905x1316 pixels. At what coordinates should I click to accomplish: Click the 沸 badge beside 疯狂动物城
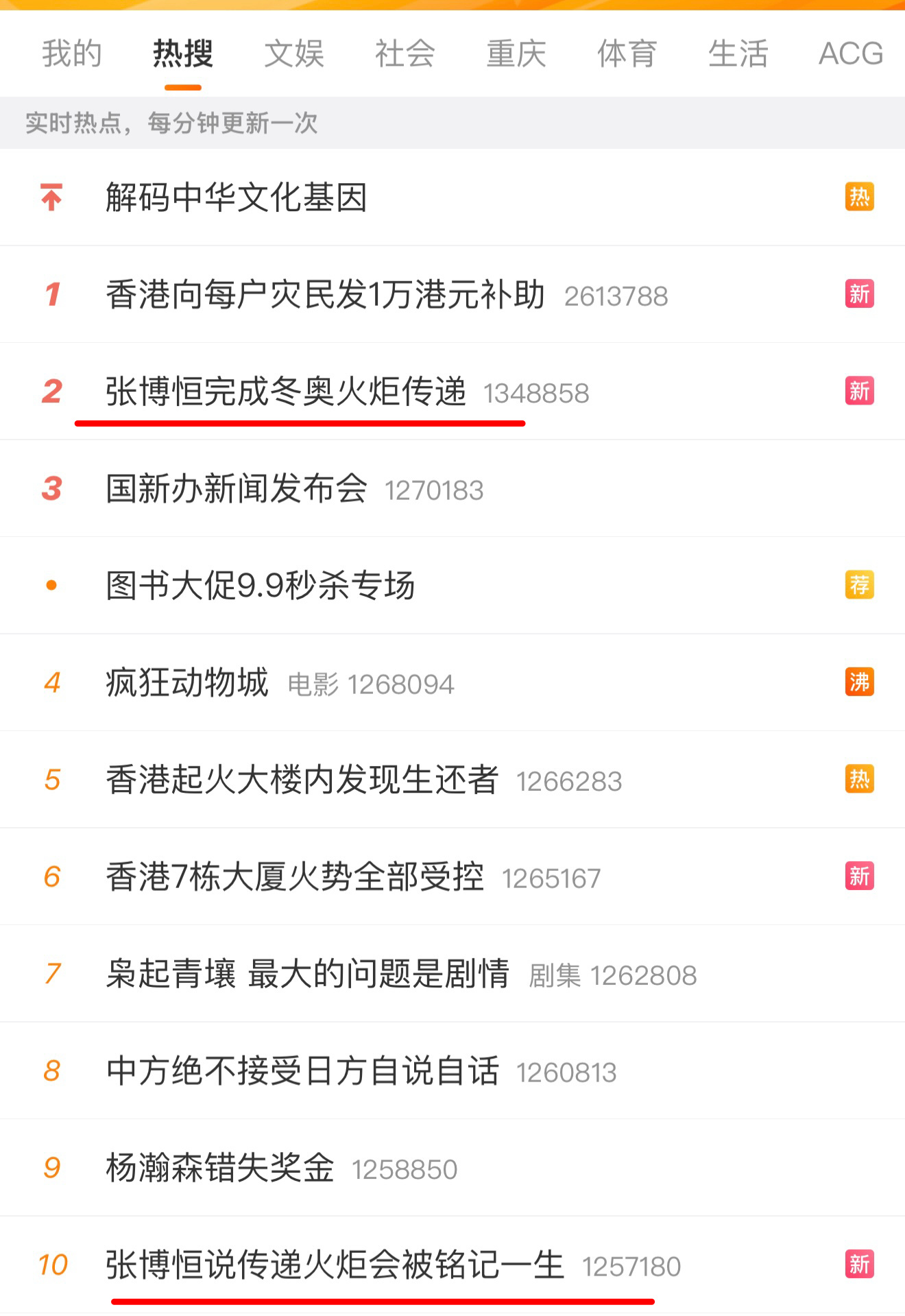pos(858,682)
